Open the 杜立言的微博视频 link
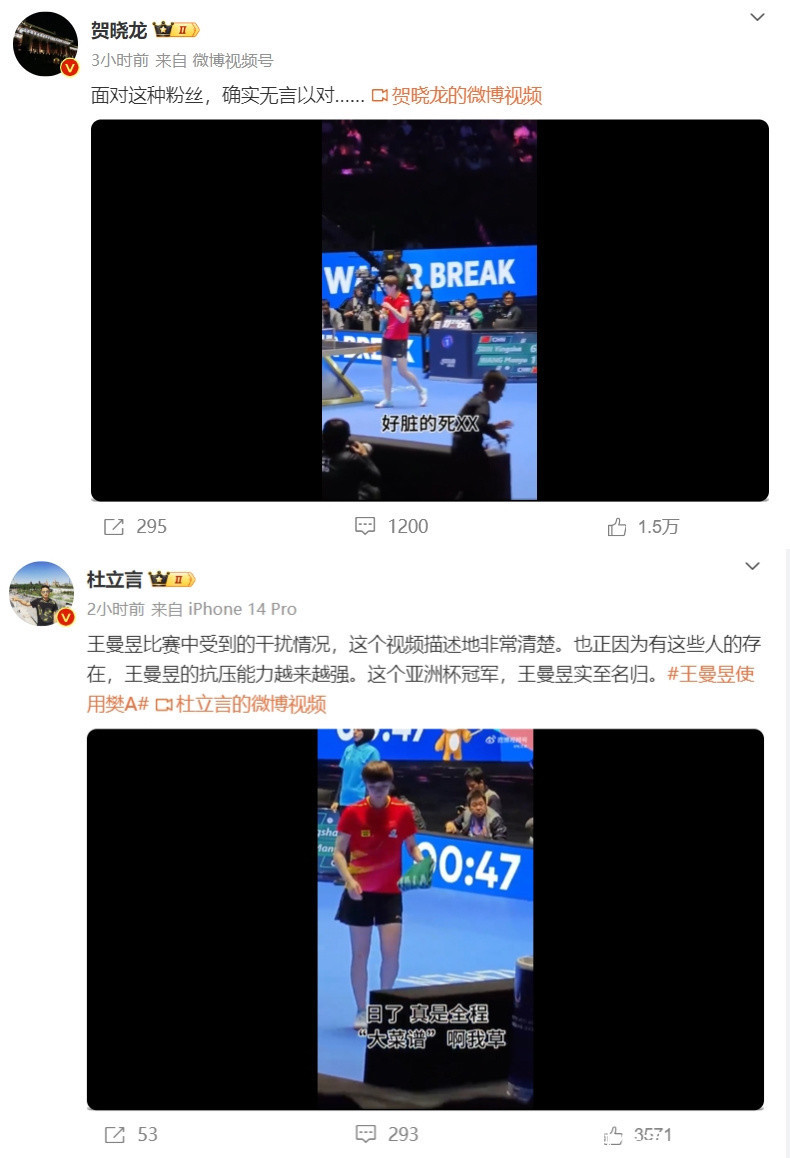Screen dimensions: 790x1158 point(250,704)
